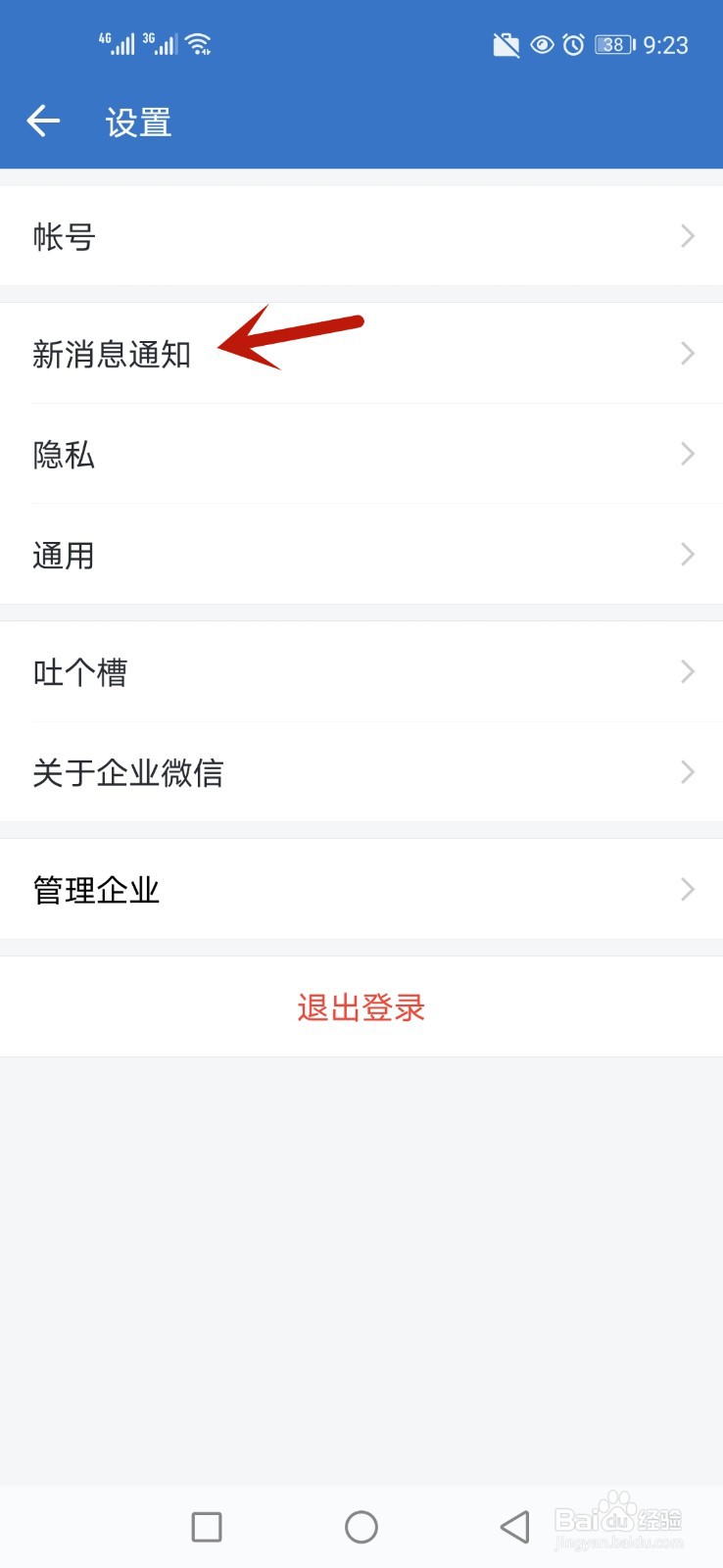Tap 退出登录 to log out
723x1568 pixels.
[360, 1006]
